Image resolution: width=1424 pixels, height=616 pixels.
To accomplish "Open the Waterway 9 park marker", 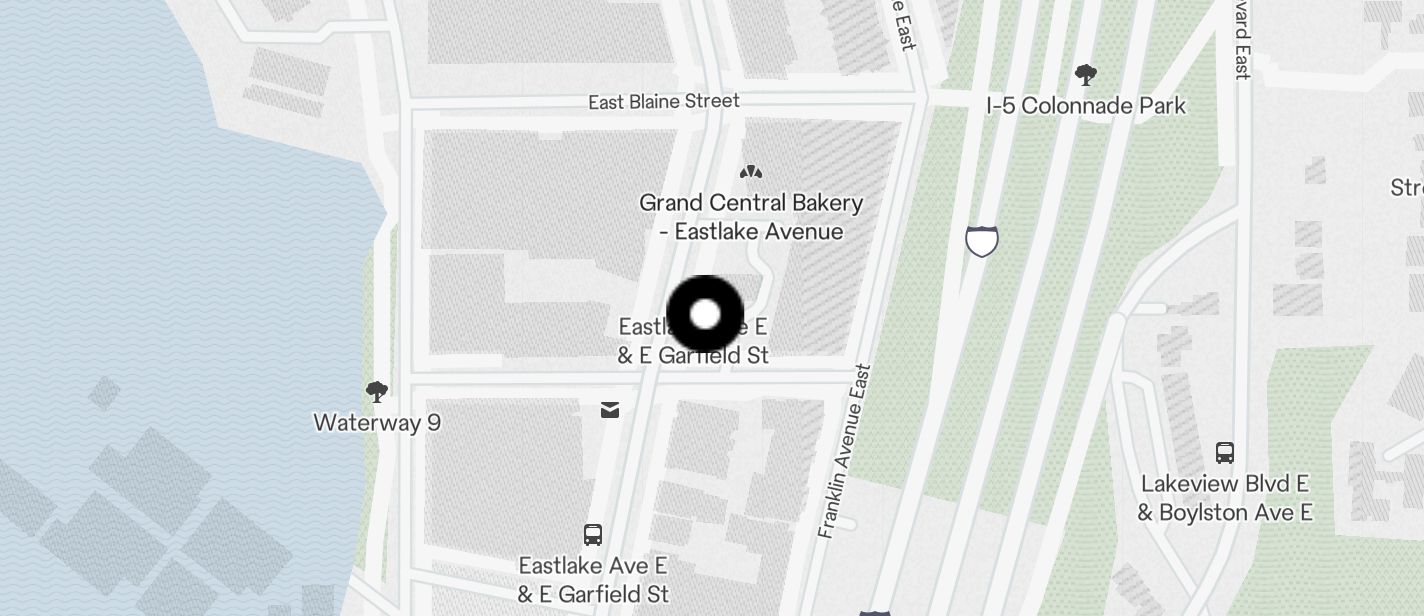I will (377, 391).
